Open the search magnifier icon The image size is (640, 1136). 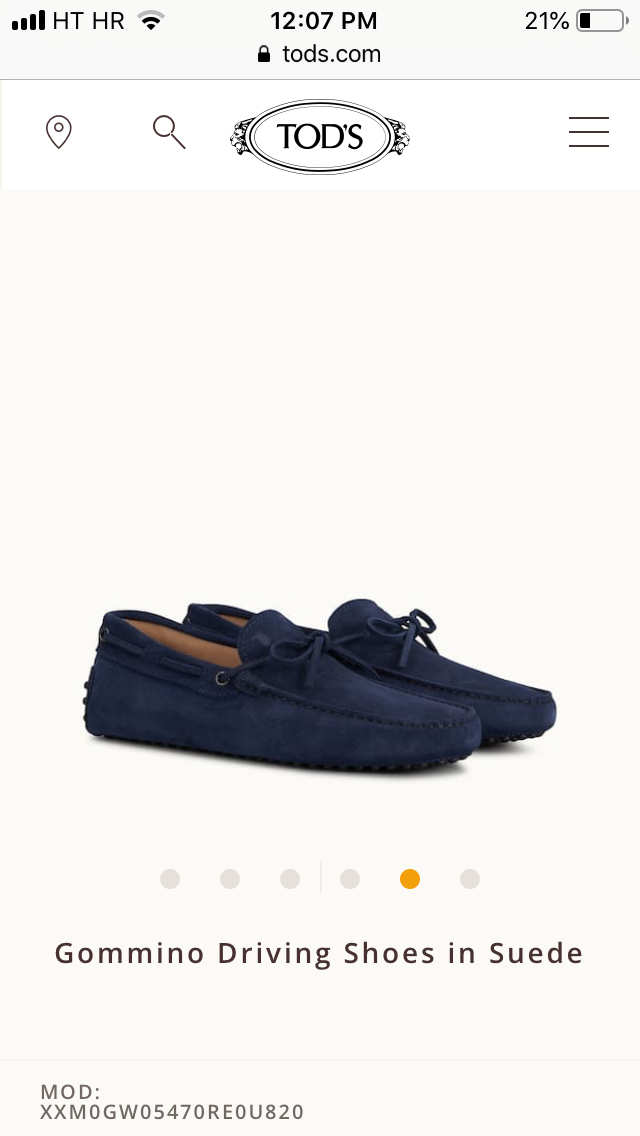pyautogui.click(x=169, y=132)
